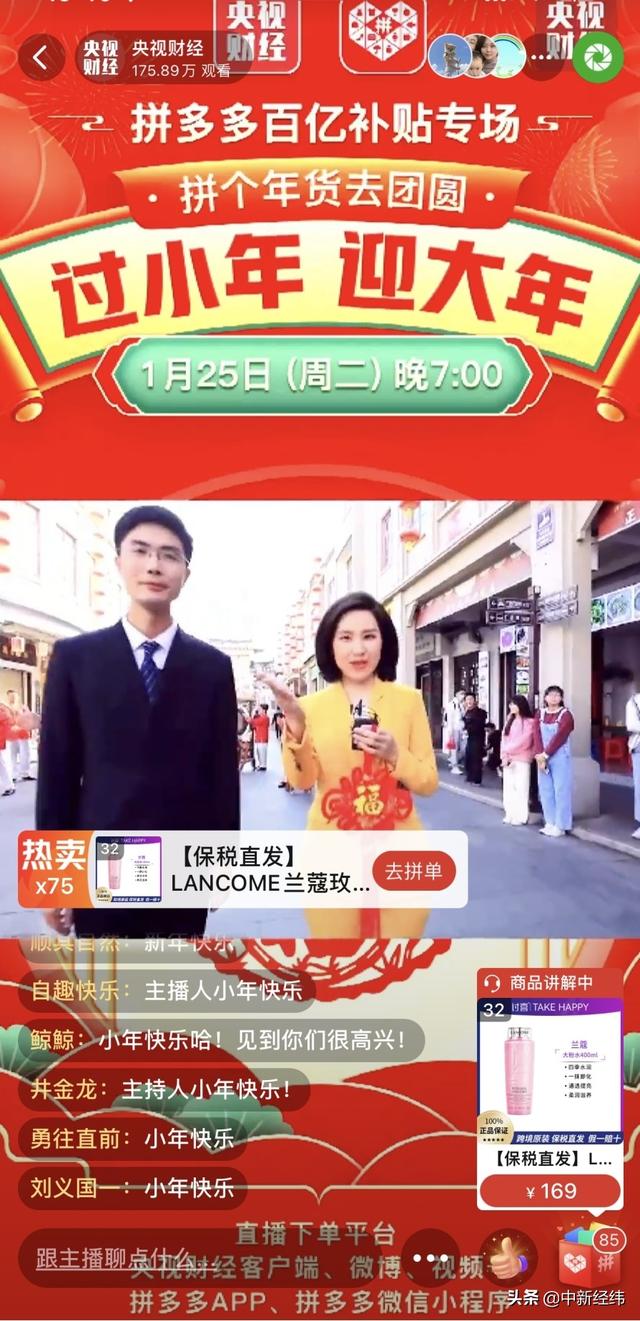
Task: Tap the green camera icon at top
Action: tap(598, 56)
